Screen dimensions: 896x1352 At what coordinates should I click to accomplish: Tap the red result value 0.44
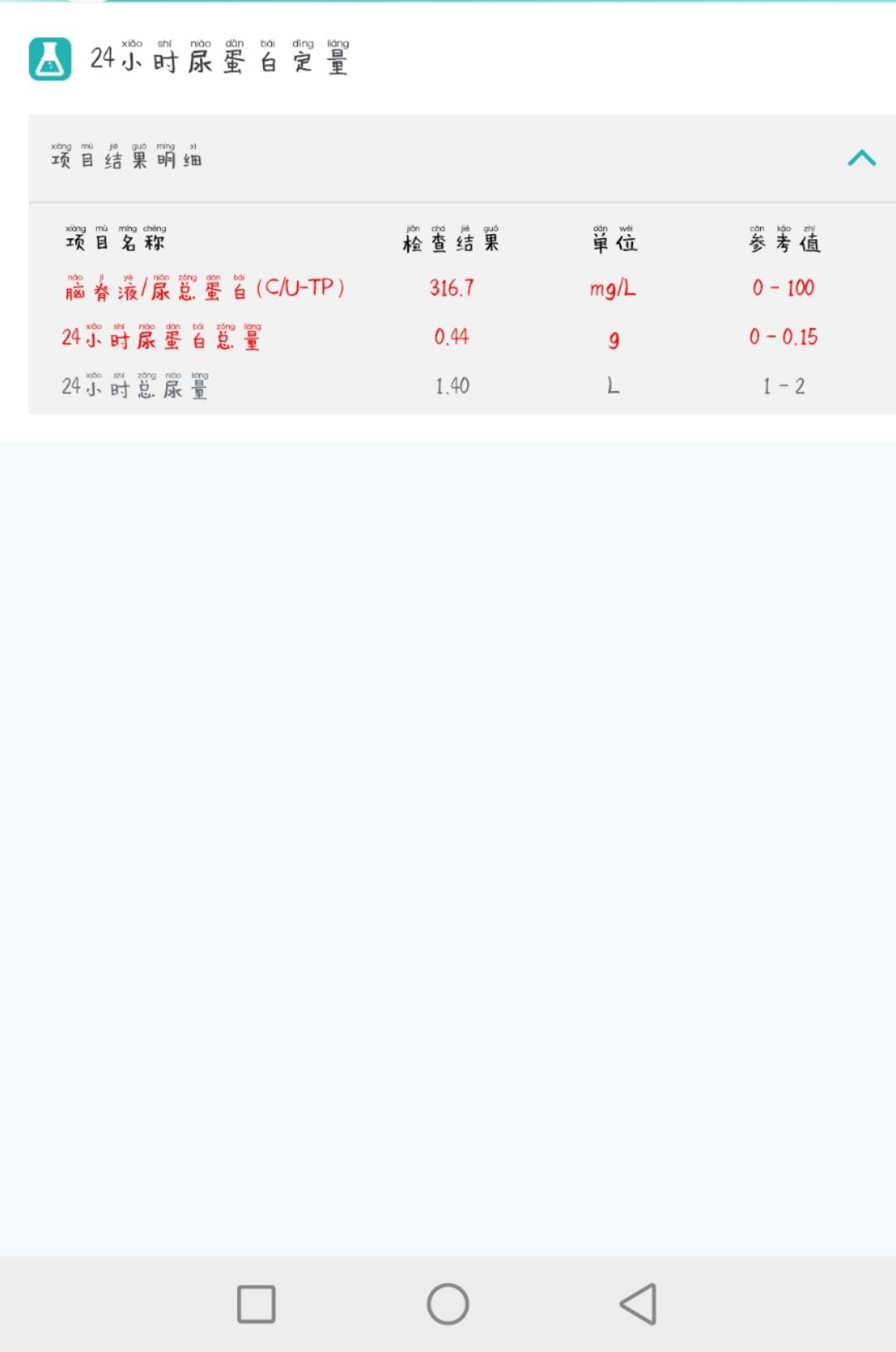(x=452, y=338)
